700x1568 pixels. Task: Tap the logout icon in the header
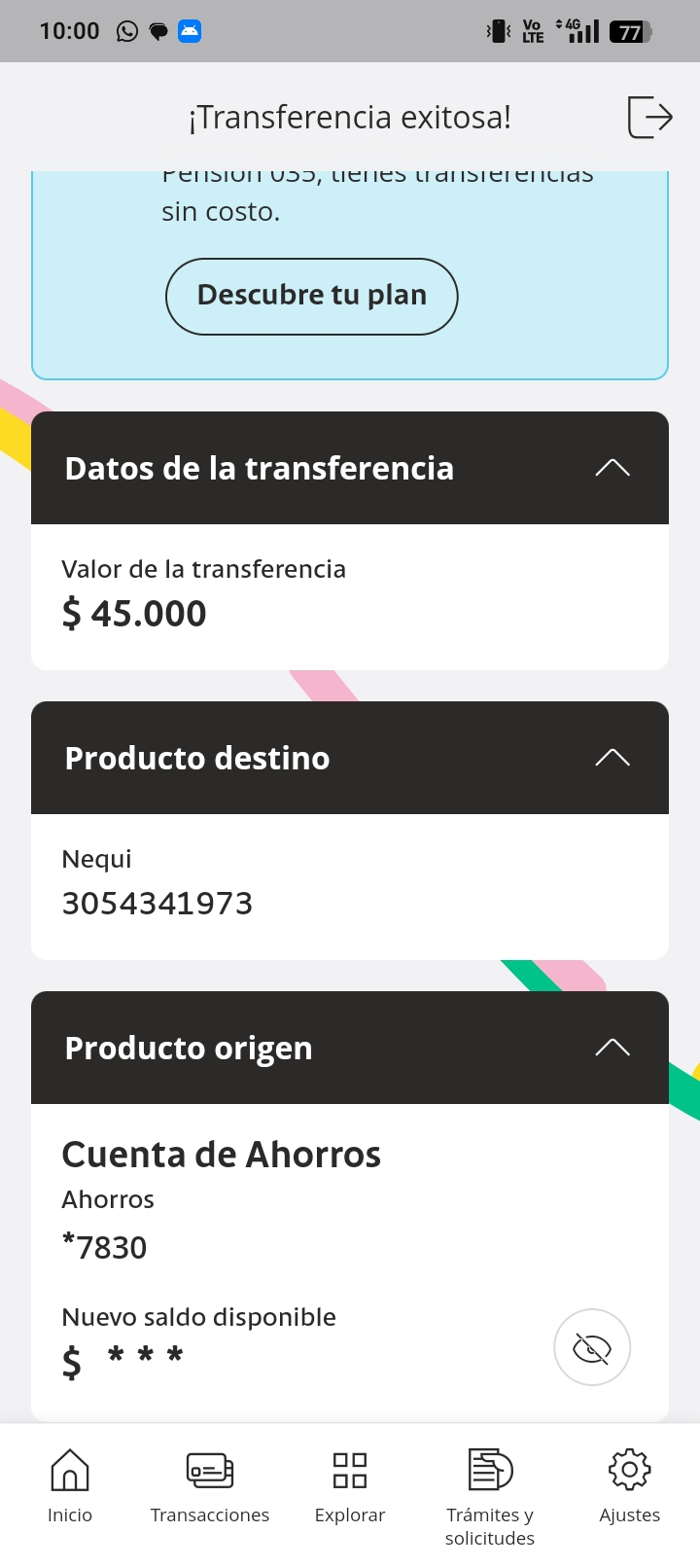click(x=649, y=118)
